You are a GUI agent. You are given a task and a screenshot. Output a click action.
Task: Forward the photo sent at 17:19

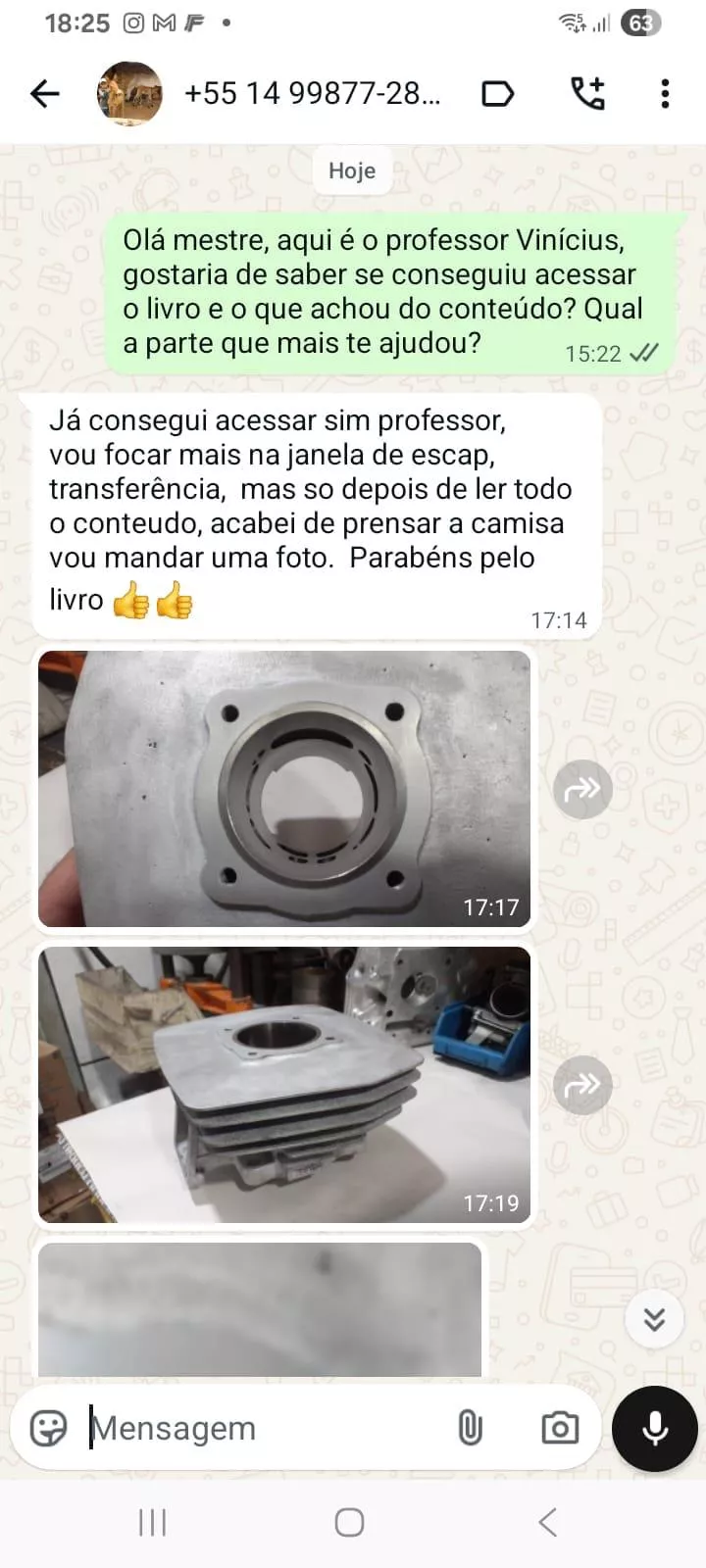(582, 1085)
